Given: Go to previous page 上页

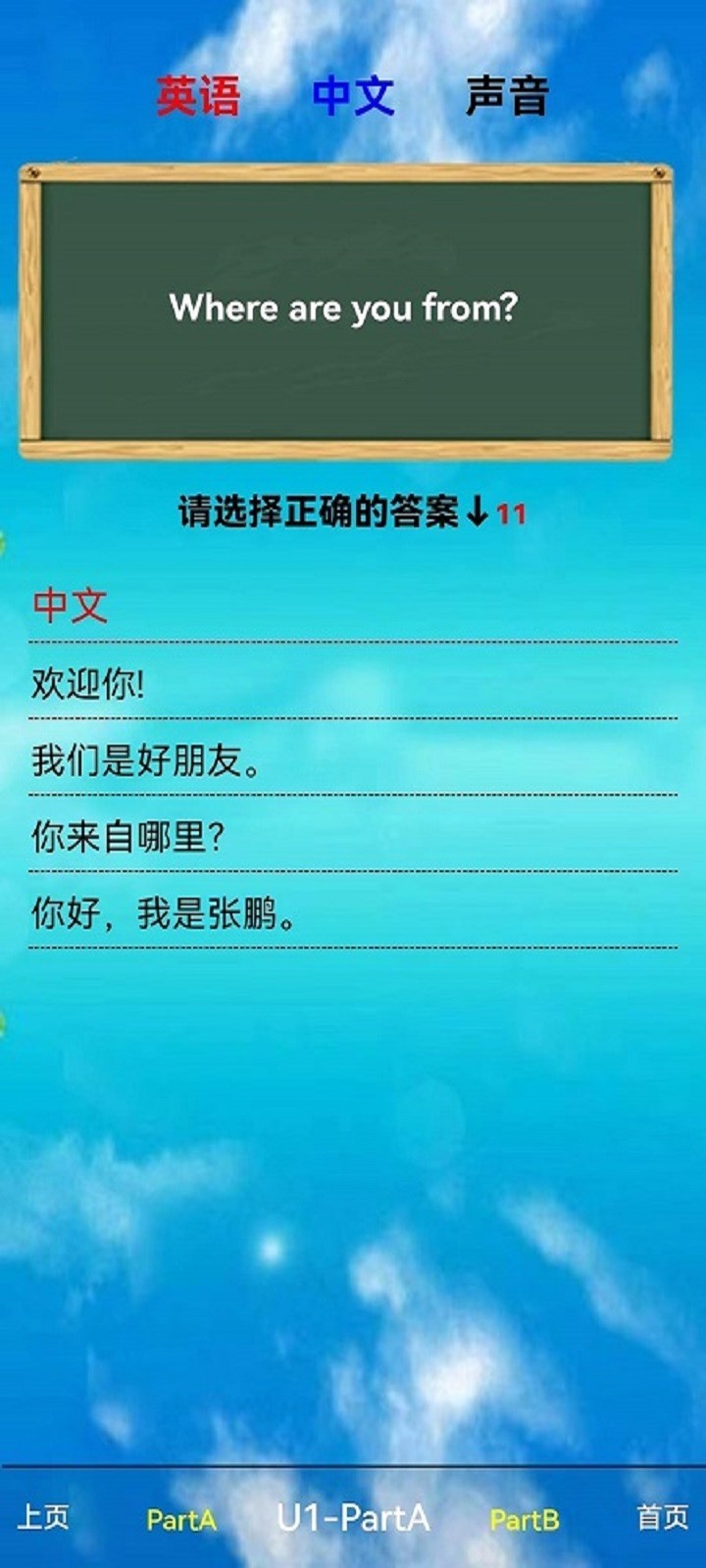Looking at the screenshot, I should (44, 1517).
